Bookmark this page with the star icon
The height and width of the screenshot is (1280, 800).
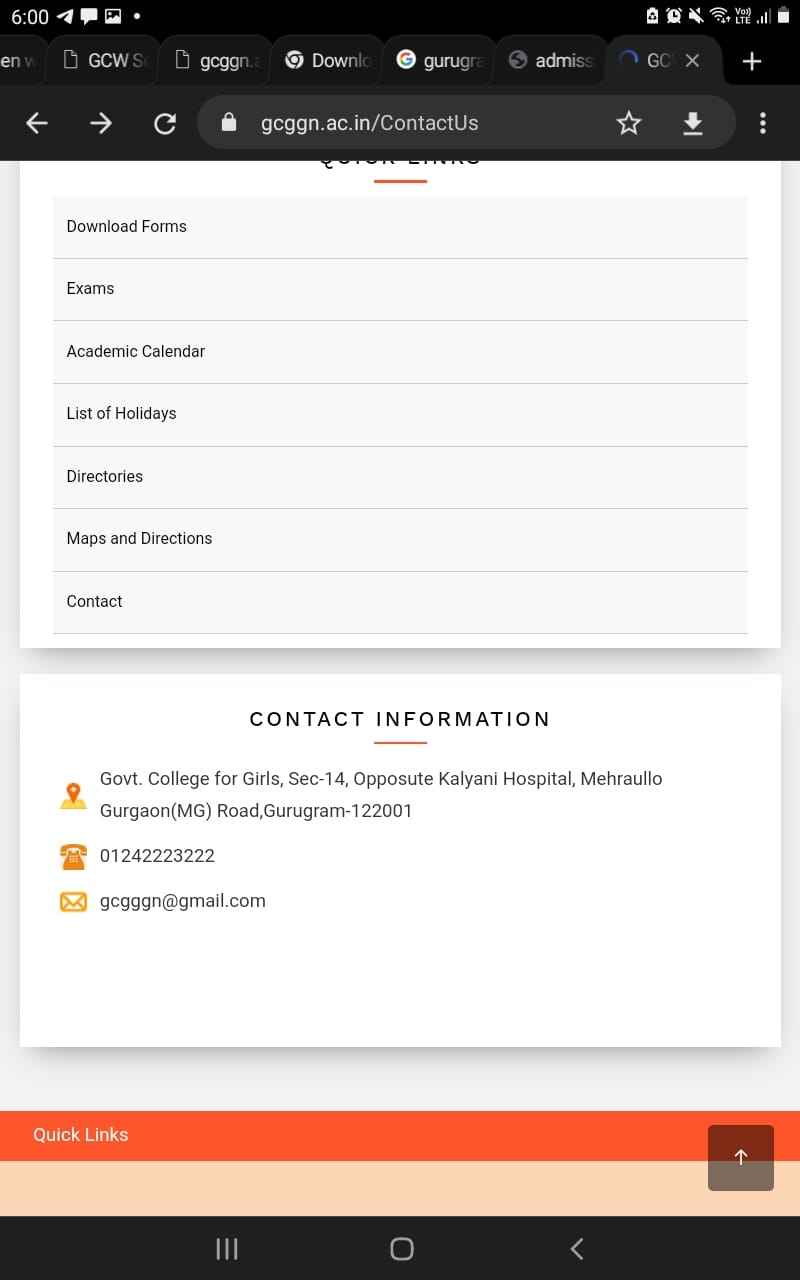[x=628, y=123]
